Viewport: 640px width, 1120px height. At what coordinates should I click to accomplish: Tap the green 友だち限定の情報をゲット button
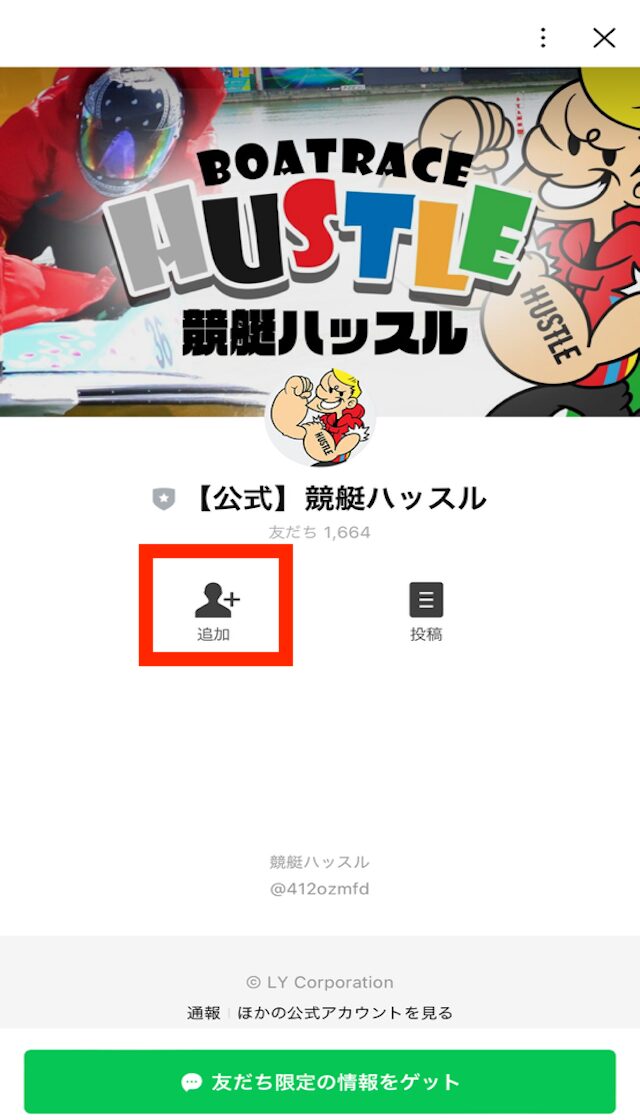click(320, 1081)
